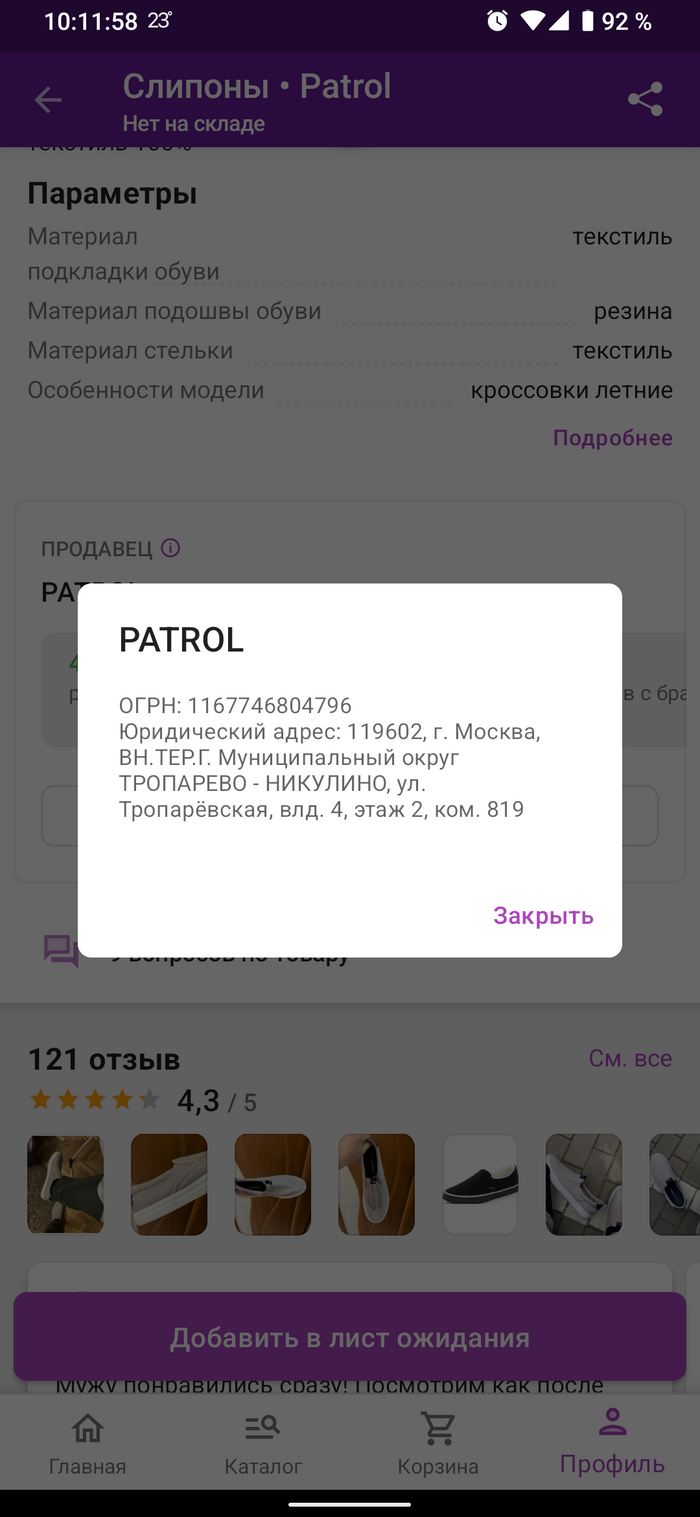The image size is (700, 1517).
Task: Close the PATROL seller info dialog
Action: [x=543, y=916]
